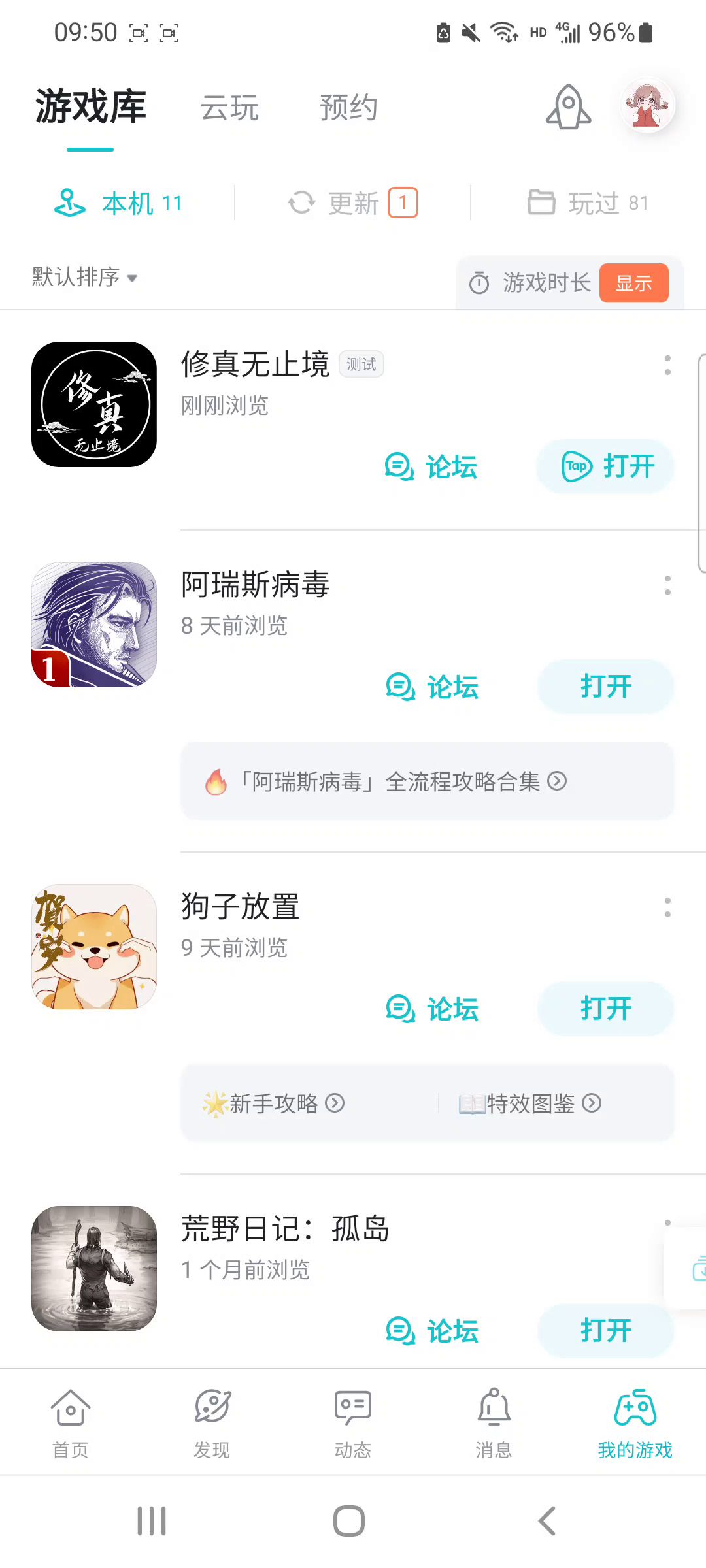Open the forum for 狗子放置

[x=433, y=1009]
